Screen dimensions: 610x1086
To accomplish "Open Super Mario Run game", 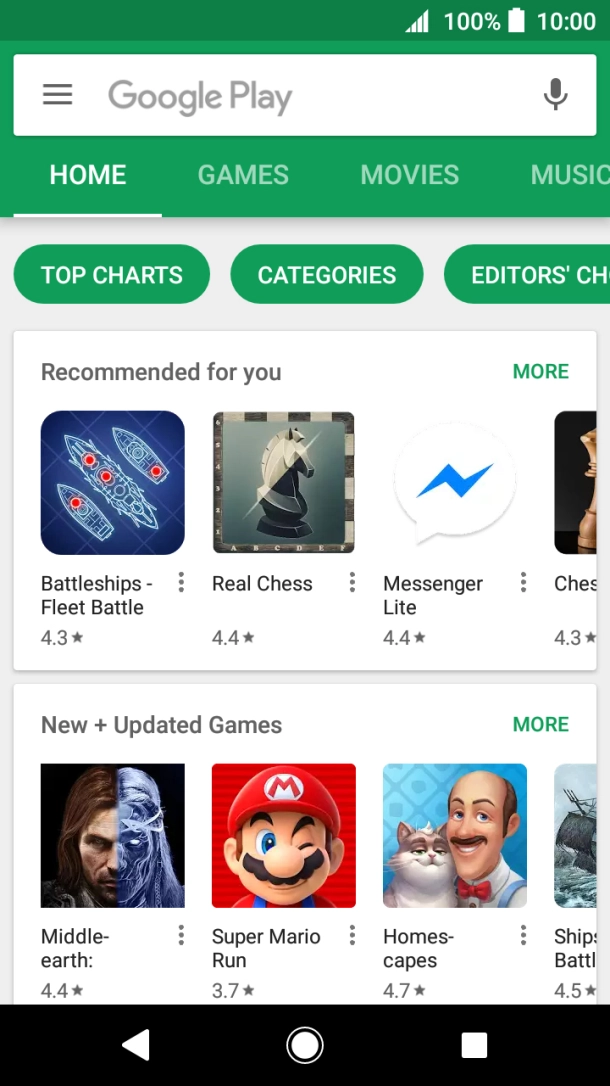I will click(284, 835).
